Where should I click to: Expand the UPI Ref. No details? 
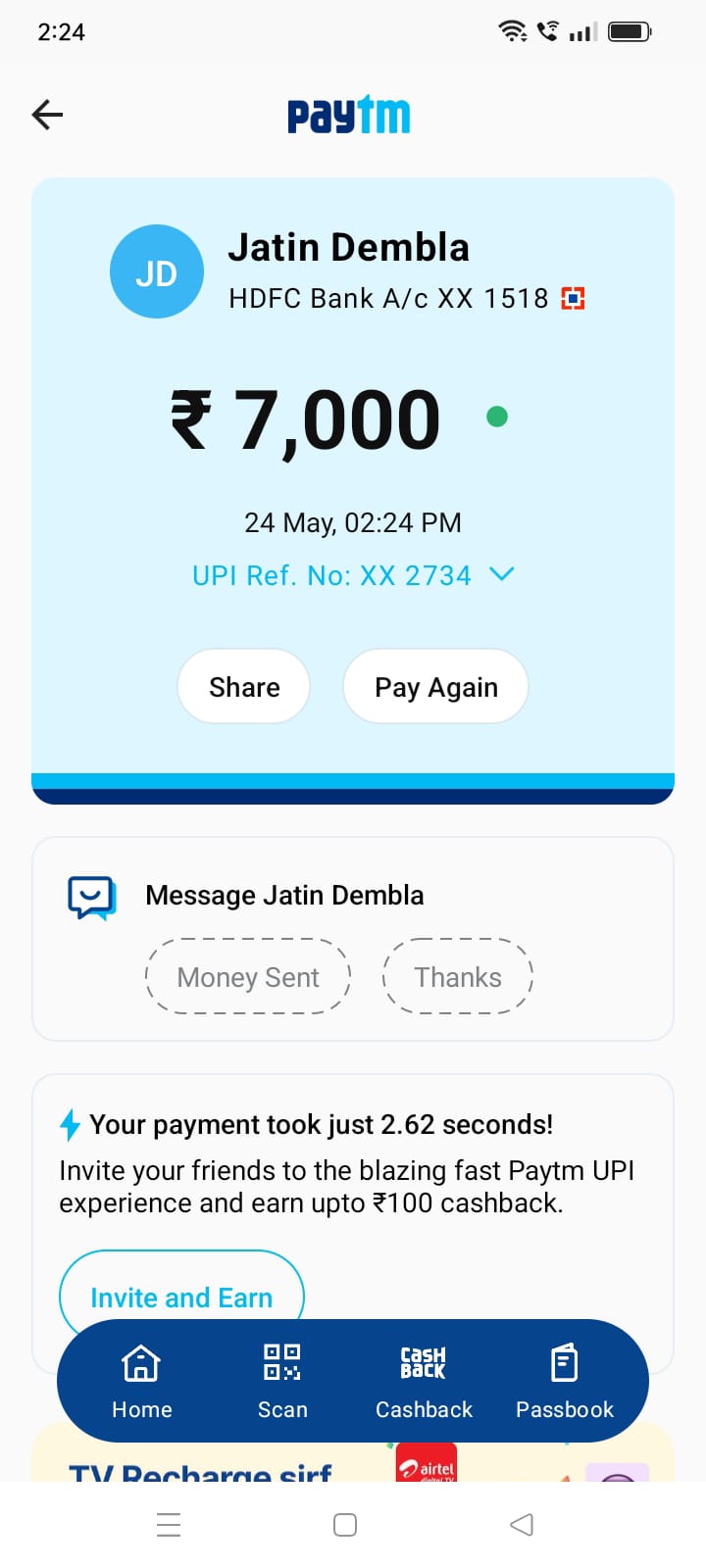[501, 574]
